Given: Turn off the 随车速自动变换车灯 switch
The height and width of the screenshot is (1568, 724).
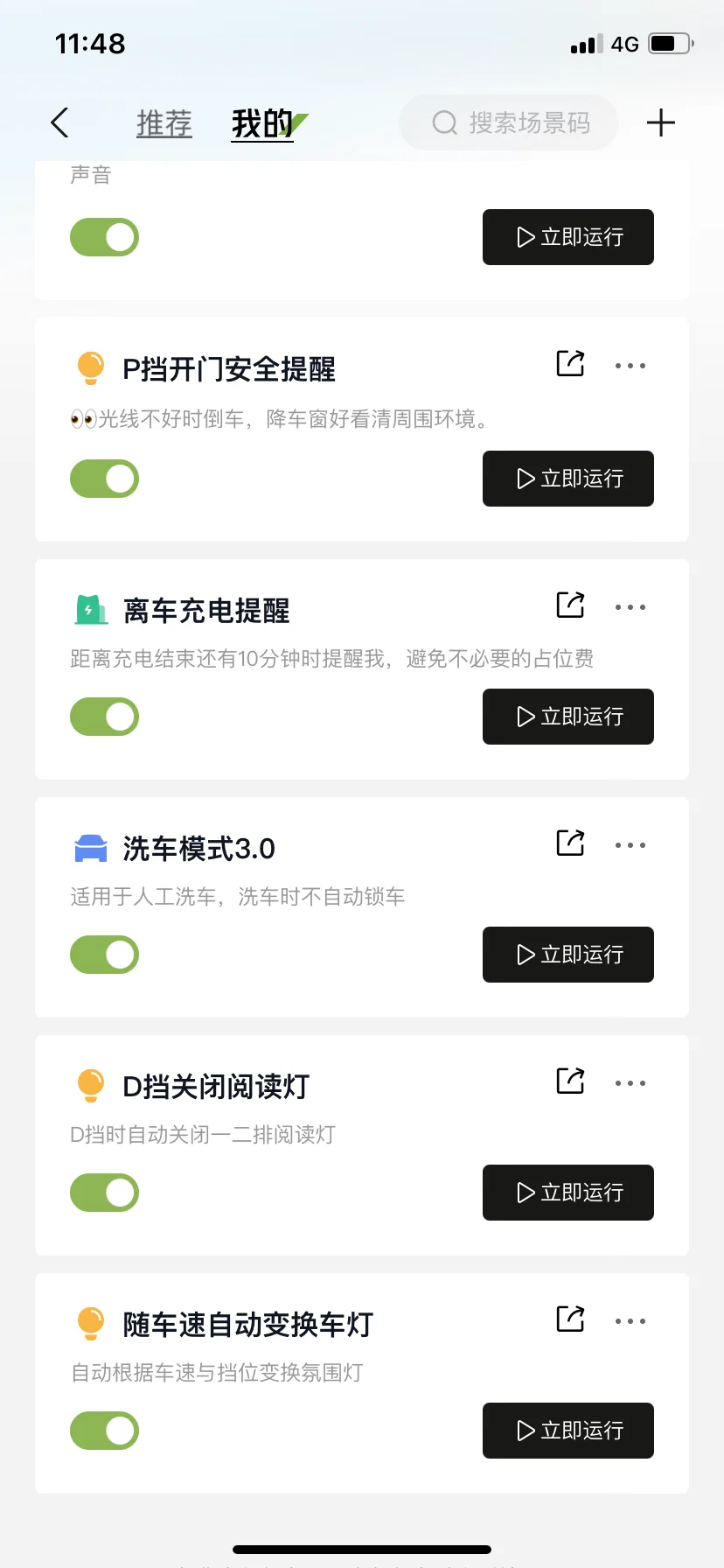Looking at the screenshot, I should point(105,1431).
